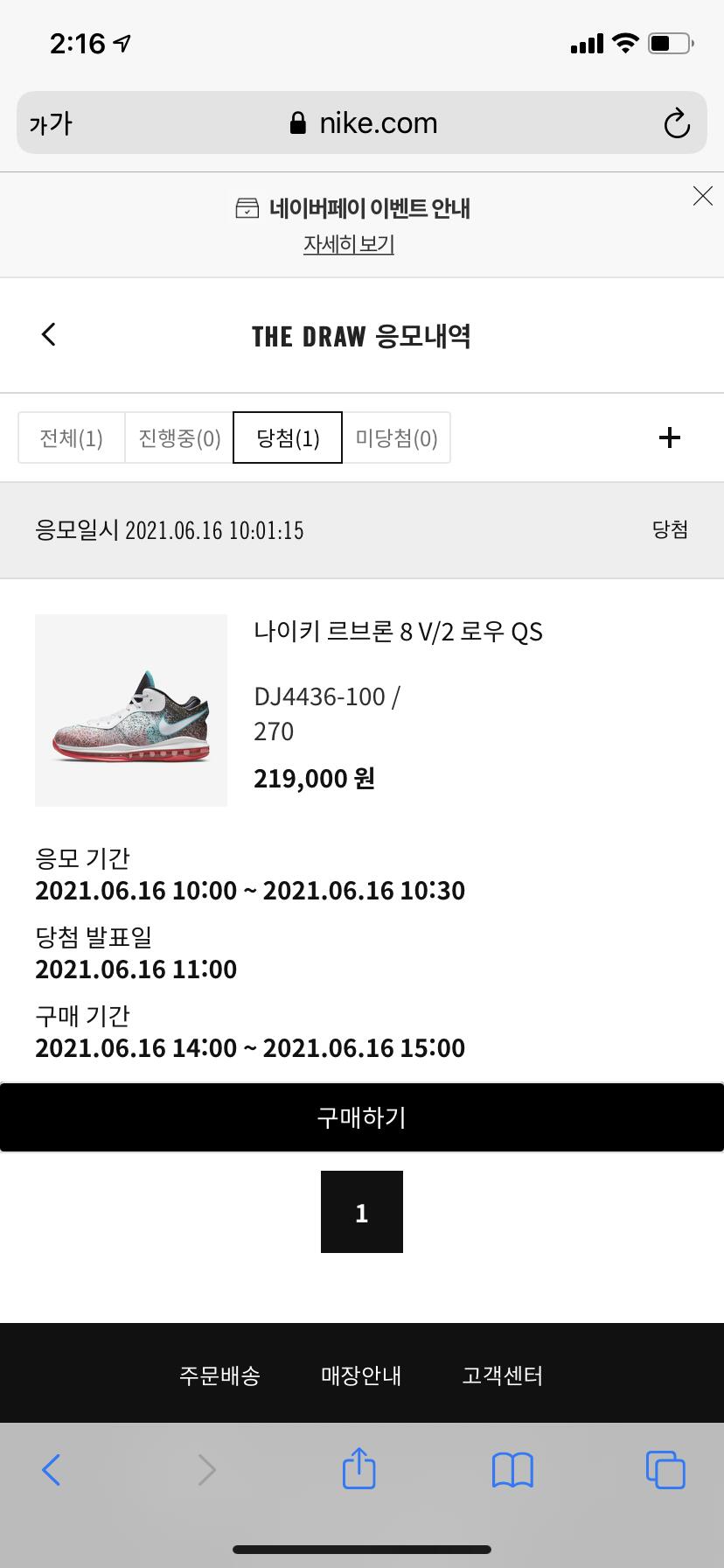
Task: Tap the nike.com address bar
Action: (364, 123)
